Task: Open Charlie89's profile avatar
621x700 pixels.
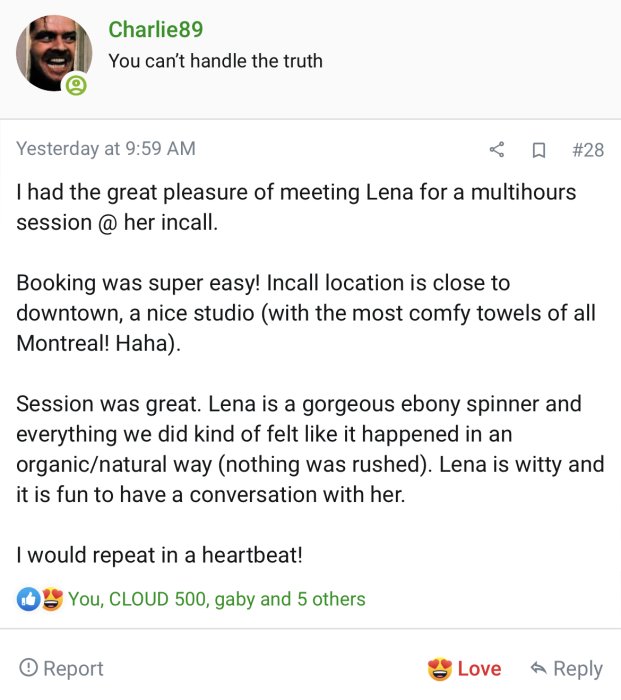Action: point(54,54)
